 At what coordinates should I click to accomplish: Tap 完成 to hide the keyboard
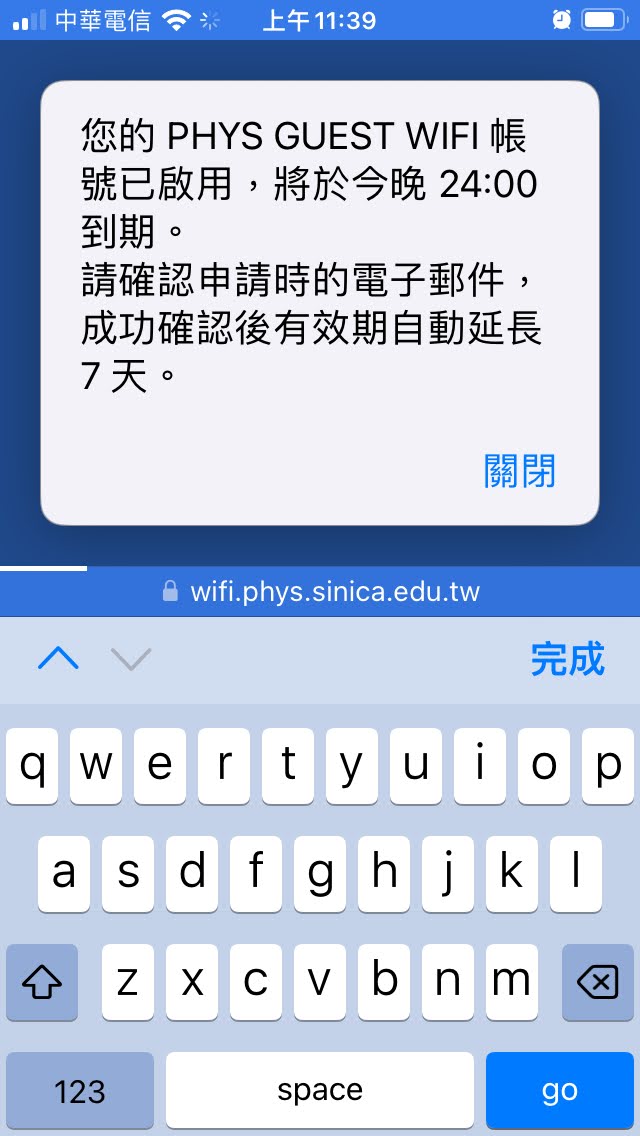pyautogui.click(x=568, y=659)
